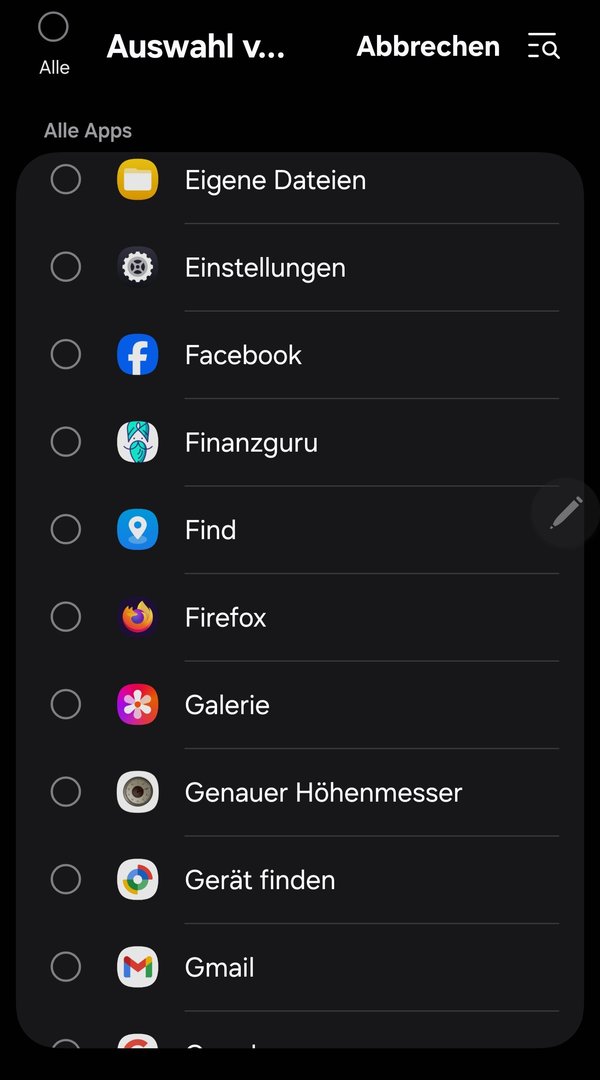
Task: Open the search and filter icon
Action: [543, 46]
